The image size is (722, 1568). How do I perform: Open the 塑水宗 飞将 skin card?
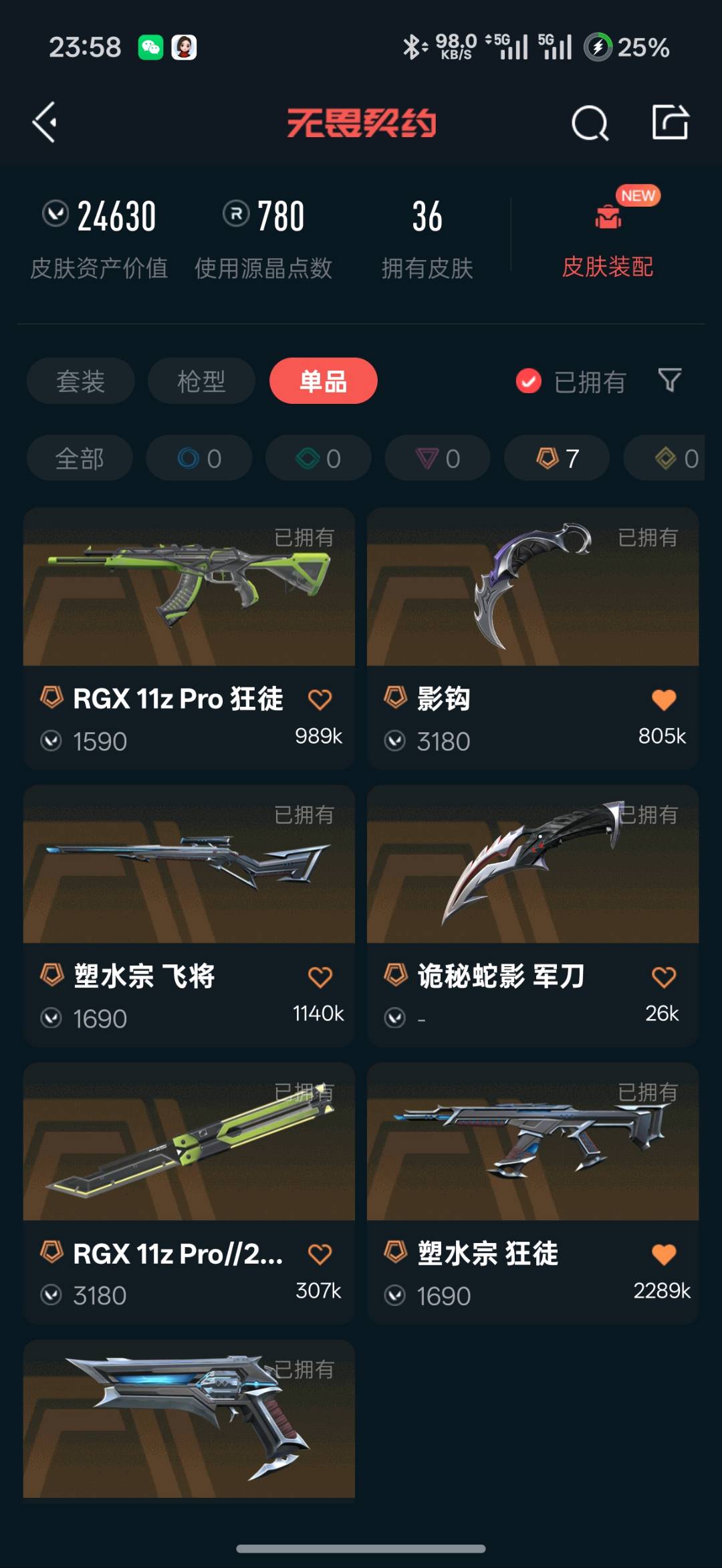tap(189, 866)
